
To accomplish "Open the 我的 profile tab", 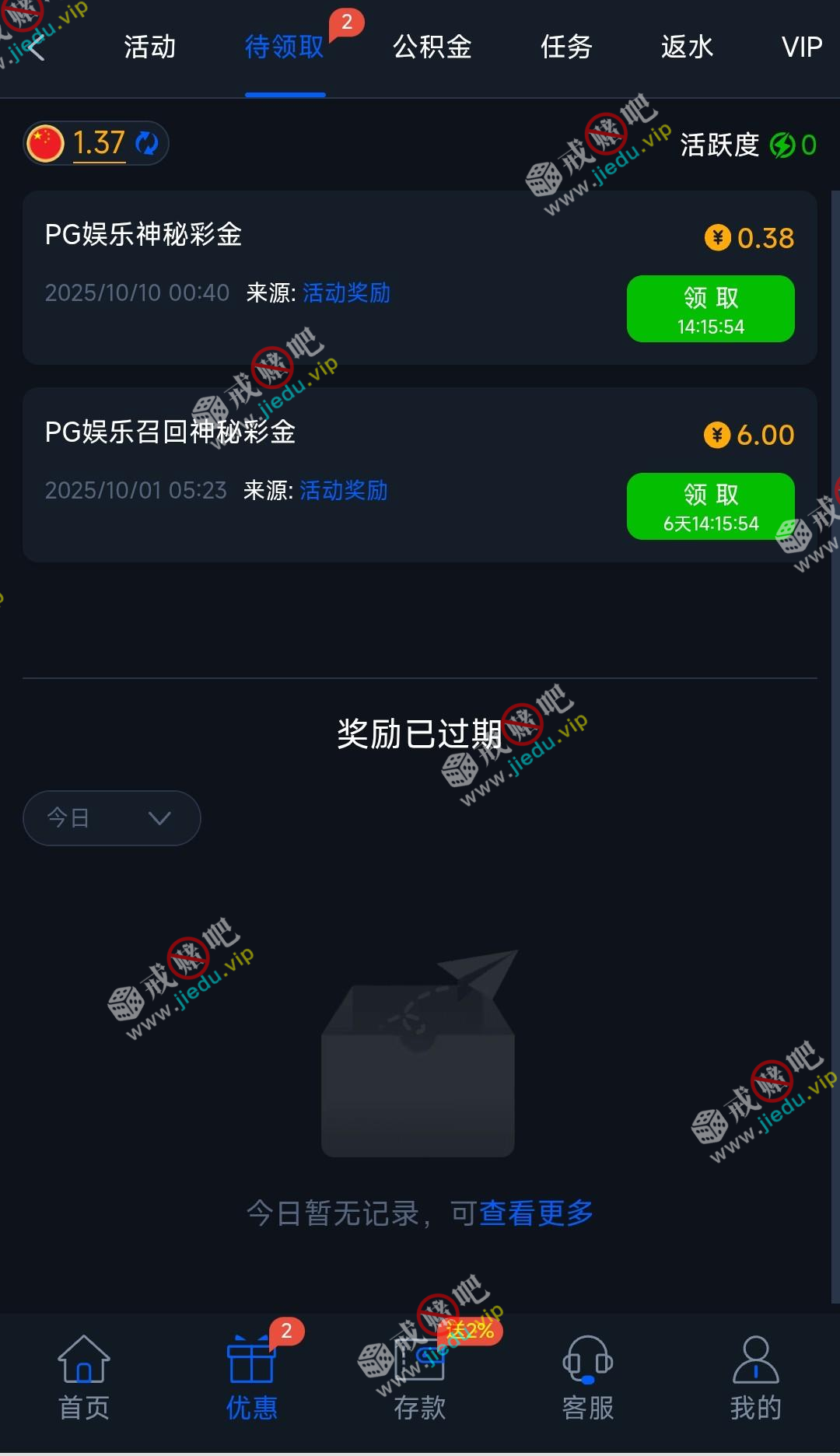I will point(755,1378).
